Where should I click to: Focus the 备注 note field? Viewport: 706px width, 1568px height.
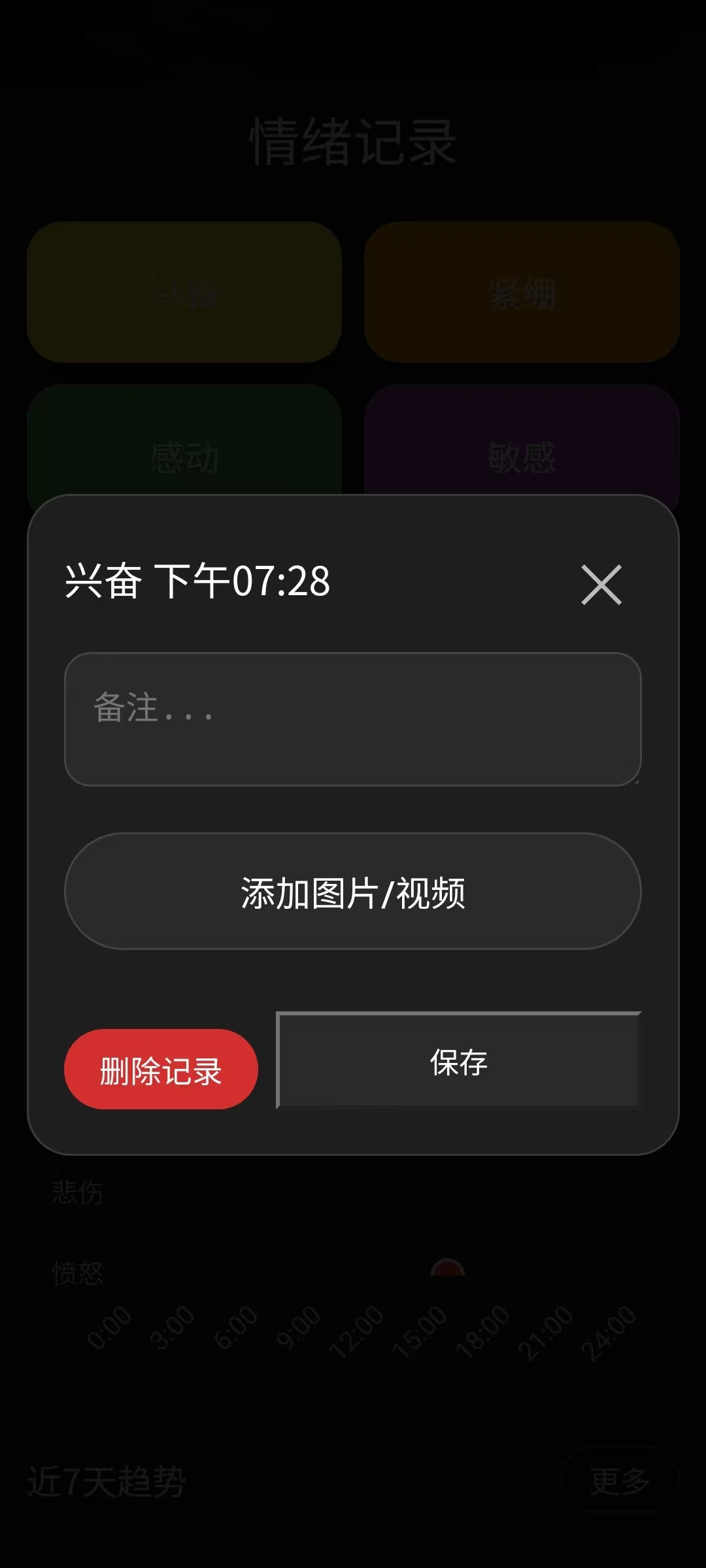(x=352, y=719)
